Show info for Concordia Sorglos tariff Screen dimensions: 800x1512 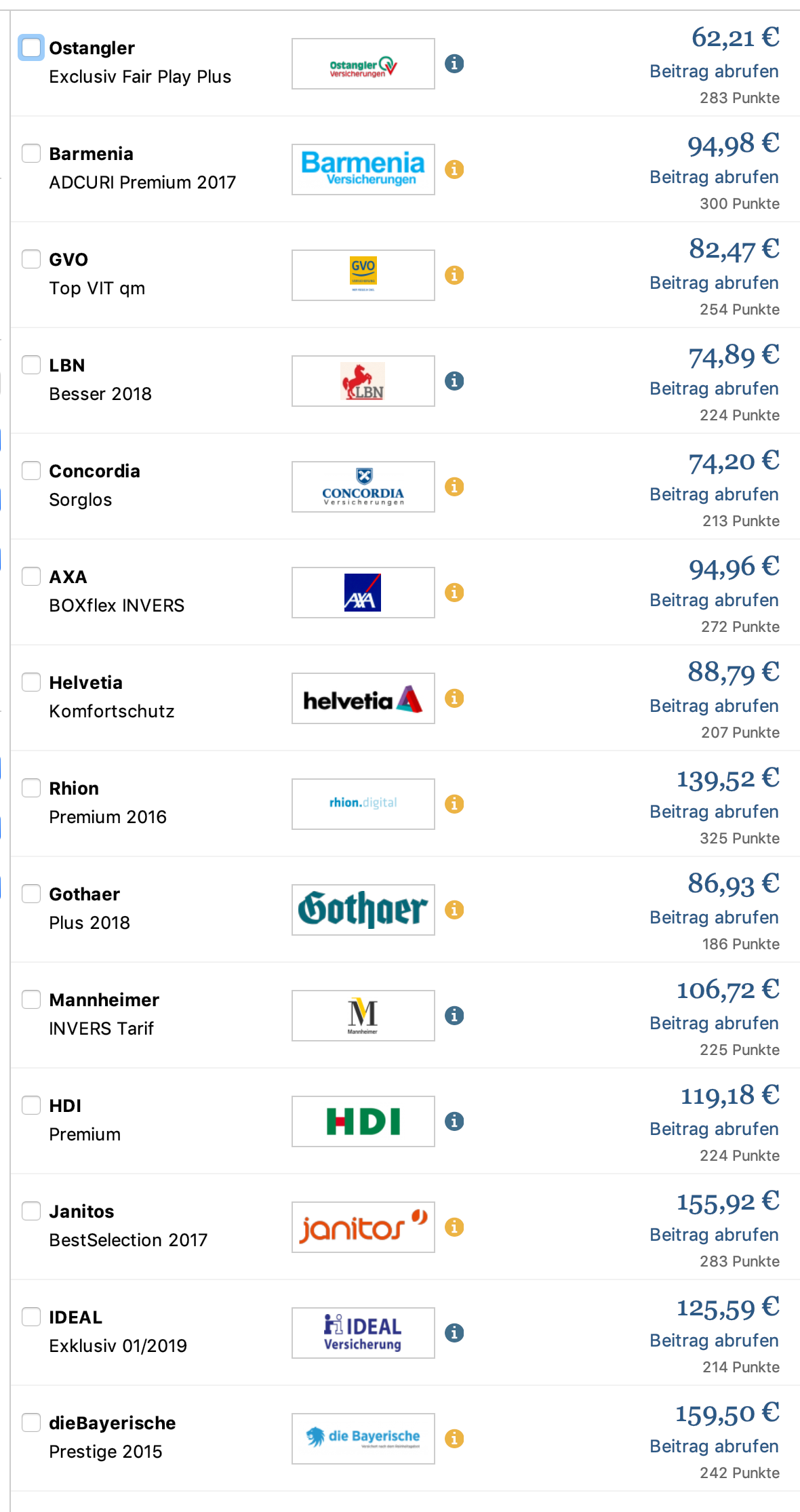[x=454, y=487]
